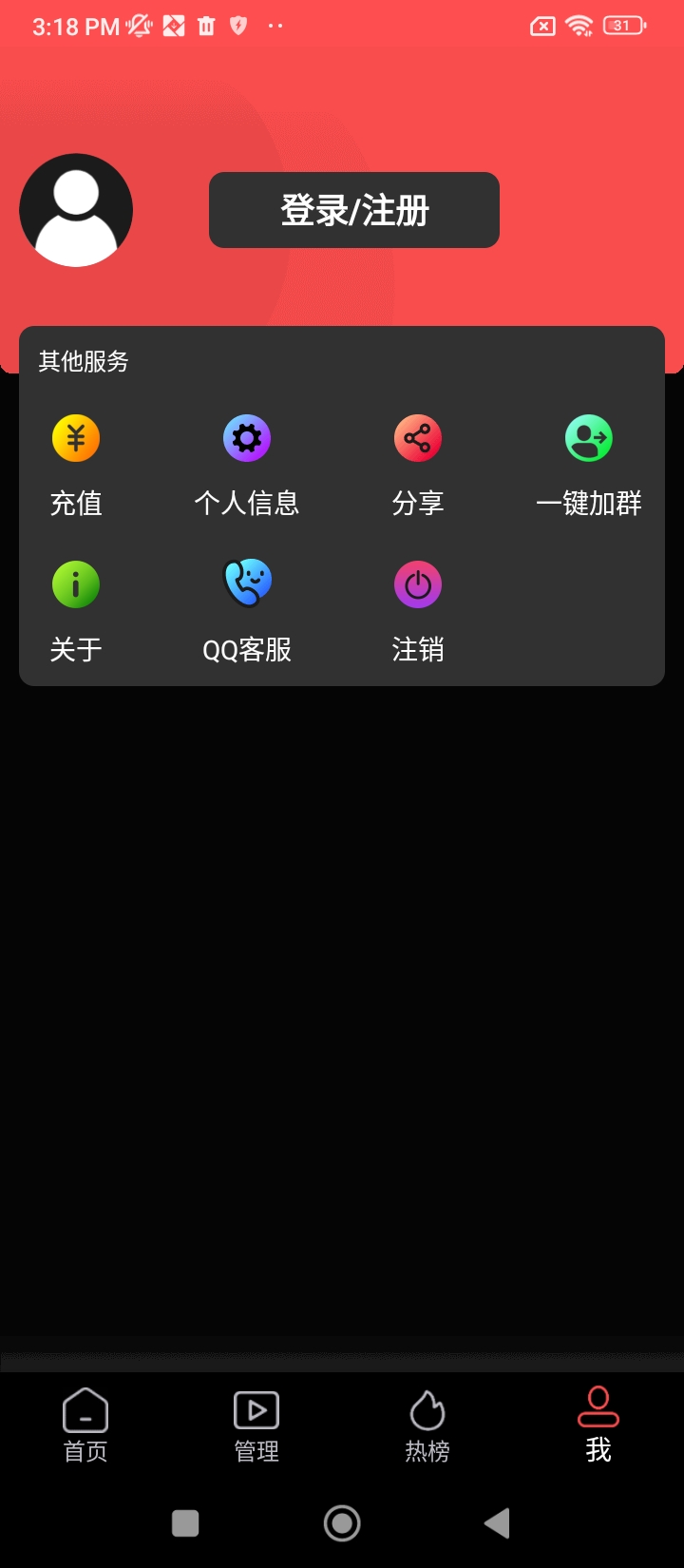
Task: Open recent apps with square button
Action: [185, 1523]
